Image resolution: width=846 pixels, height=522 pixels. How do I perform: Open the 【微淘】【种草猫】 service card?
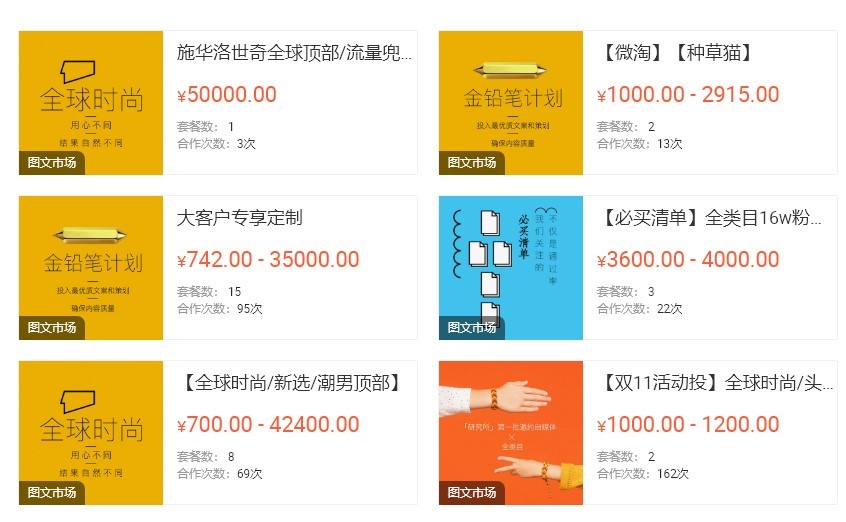click(678, 53)
